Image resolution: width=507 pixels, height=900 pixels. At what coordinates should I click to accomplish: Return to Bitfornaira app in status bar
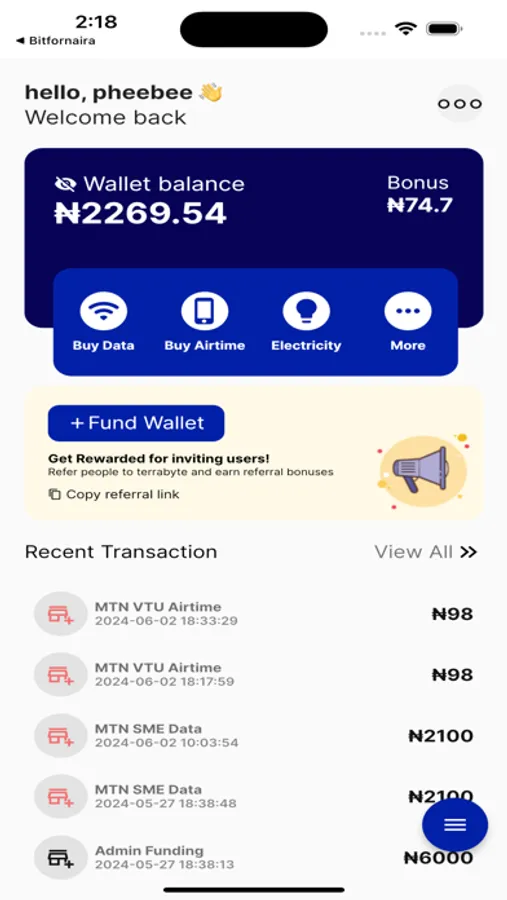click(x=56, y=41)
